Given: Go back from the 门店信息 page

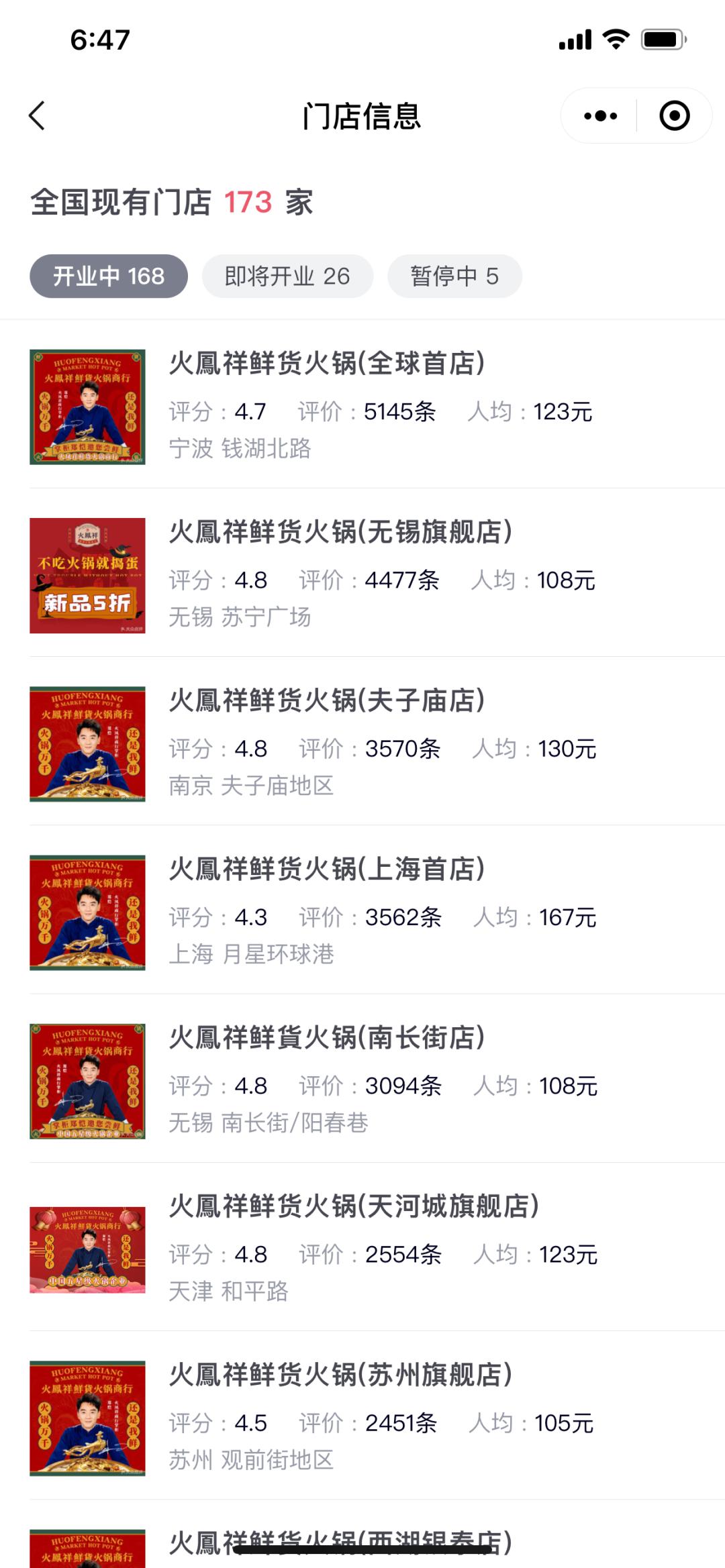Looking at the screenshot, I should pyautogui.click(x=38, y=116).
